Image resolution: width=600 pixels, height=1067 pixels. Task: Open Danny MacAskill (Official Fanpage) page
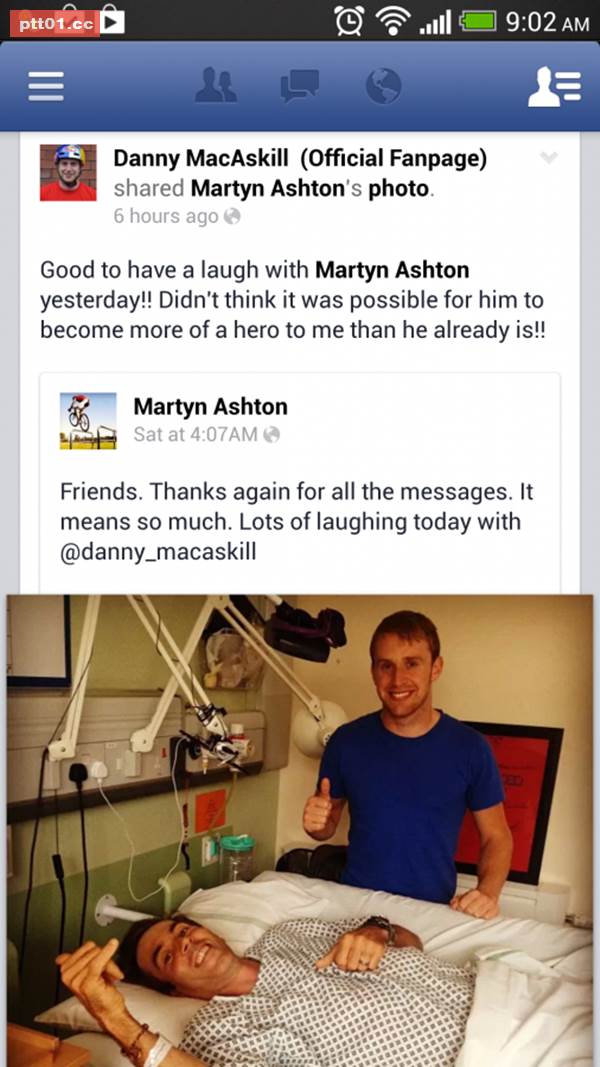300,158
